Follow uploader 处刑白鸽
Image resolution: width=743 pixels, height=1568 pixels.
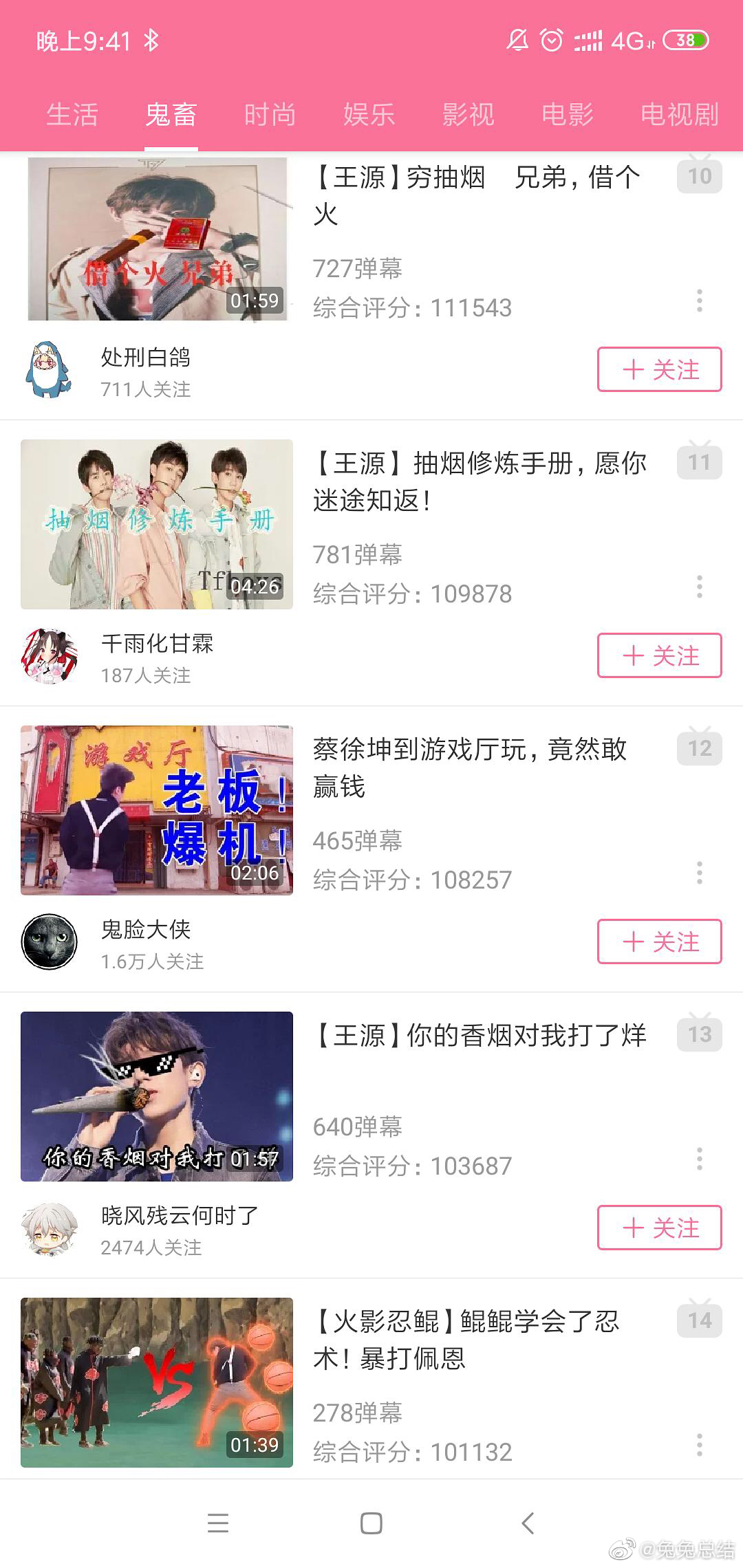pos(659,370)
